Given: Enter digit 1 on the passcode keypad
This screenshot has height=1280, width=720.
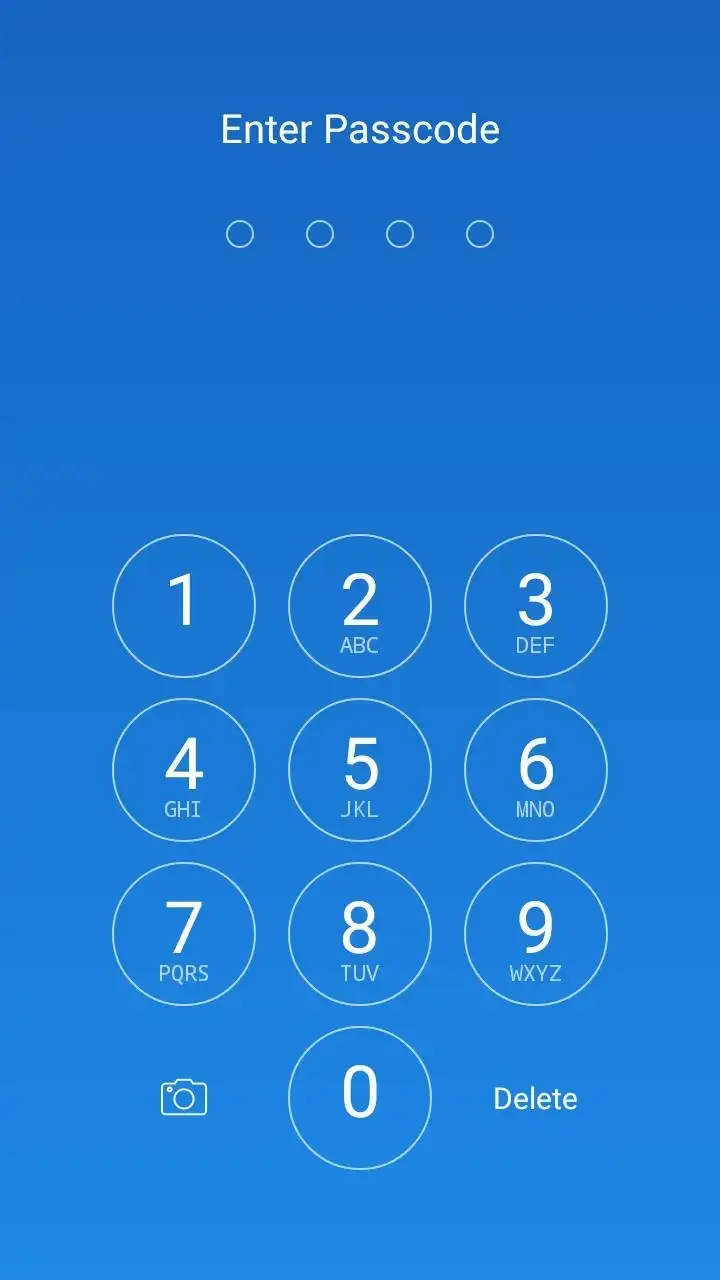Looking at the screenshot, I should coord(184,606).
